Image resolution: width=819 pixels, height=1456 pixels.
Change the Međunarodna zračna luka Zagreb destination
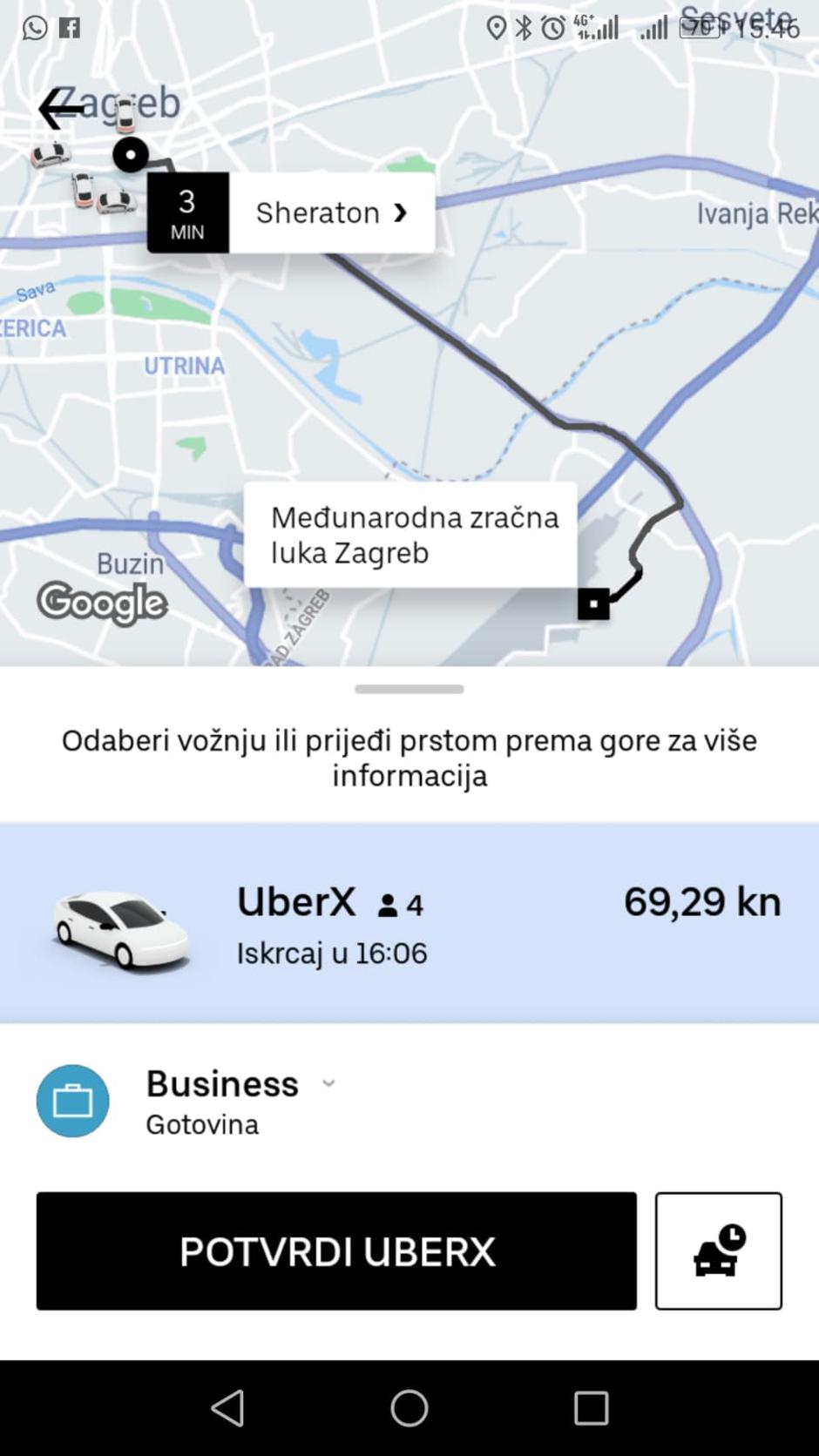410,535
